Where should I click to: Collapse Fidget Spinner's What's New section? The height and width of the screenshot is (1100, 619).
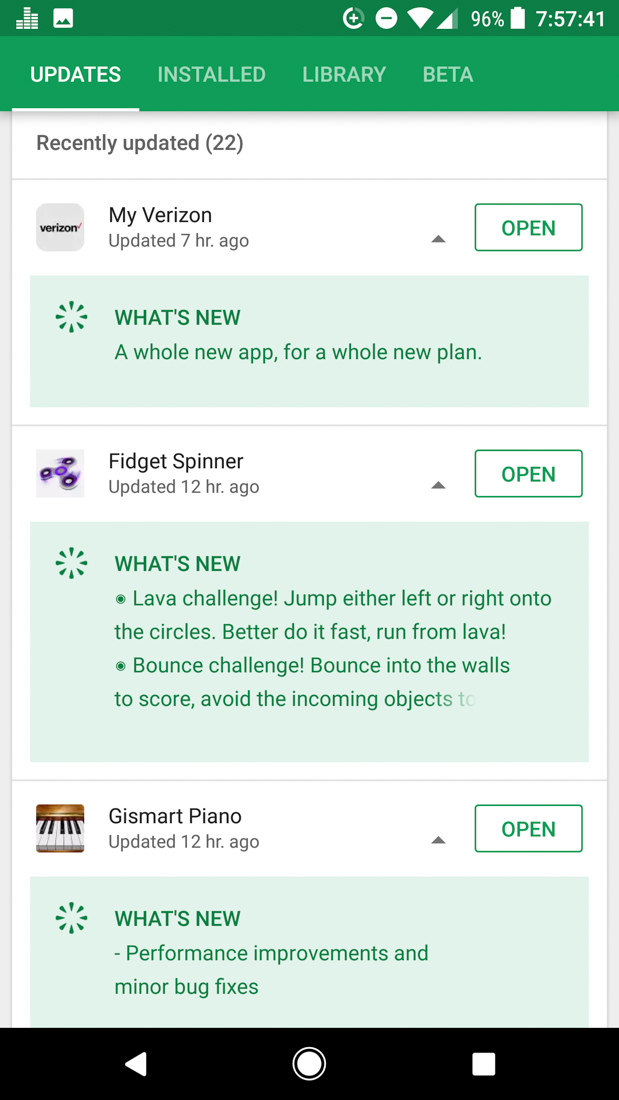point(438,485)
